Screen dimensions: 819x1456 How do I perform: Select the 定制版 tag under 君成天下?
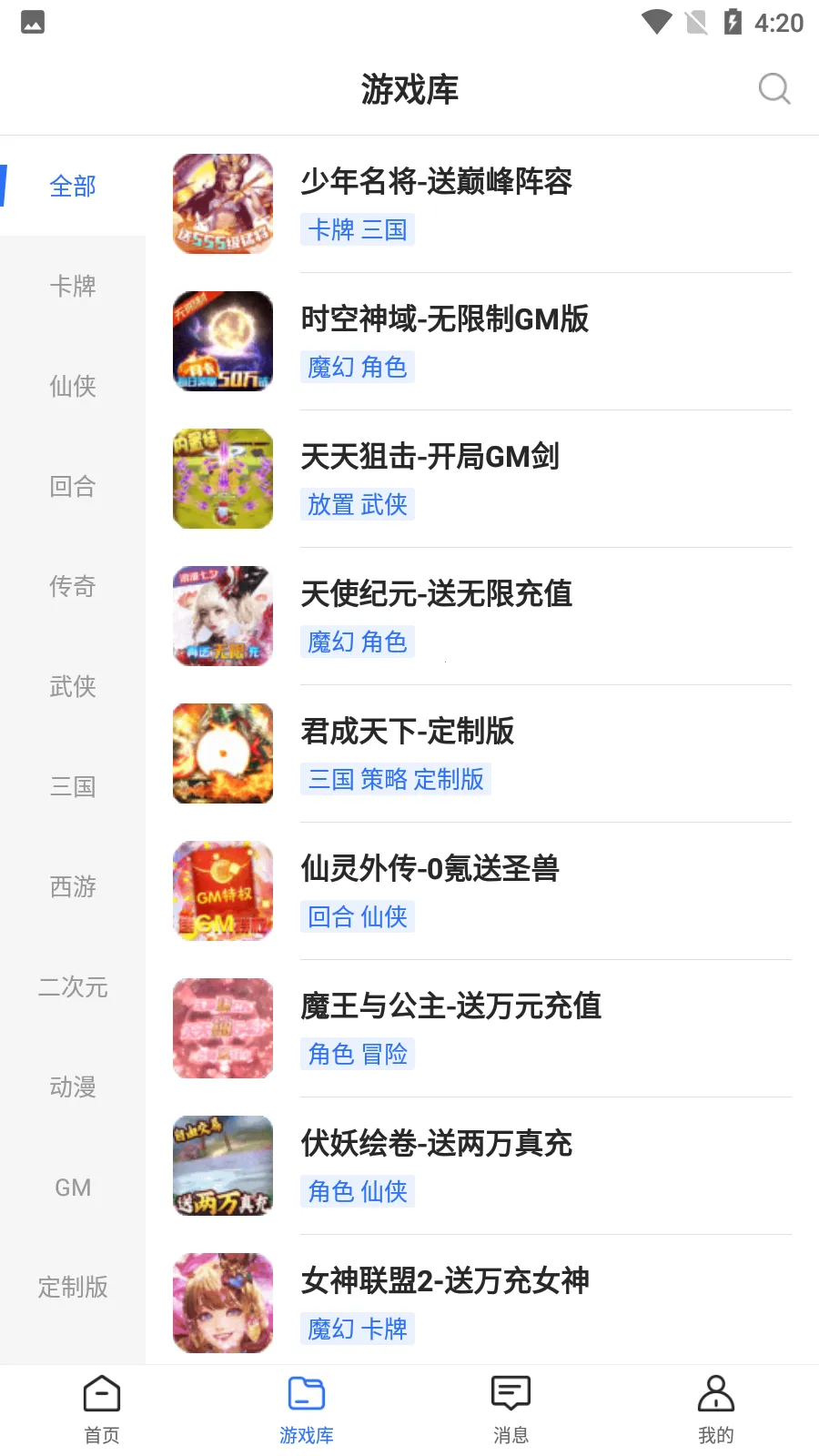click(450, 779)
